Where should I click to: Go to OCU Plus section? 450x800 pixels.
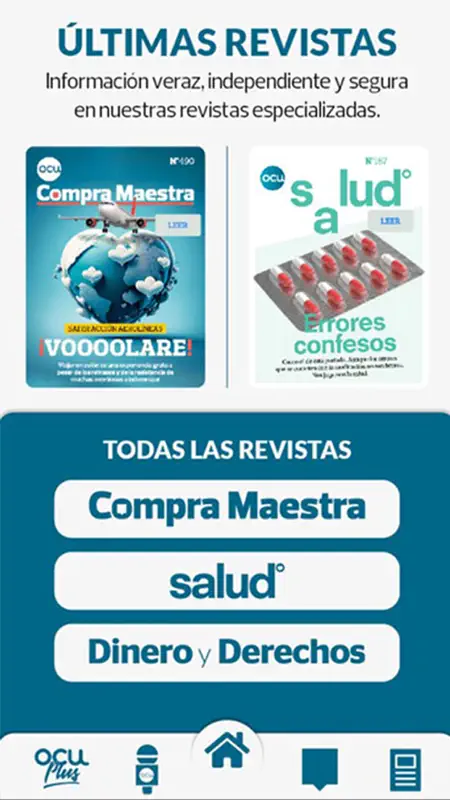tap(61, 767)
